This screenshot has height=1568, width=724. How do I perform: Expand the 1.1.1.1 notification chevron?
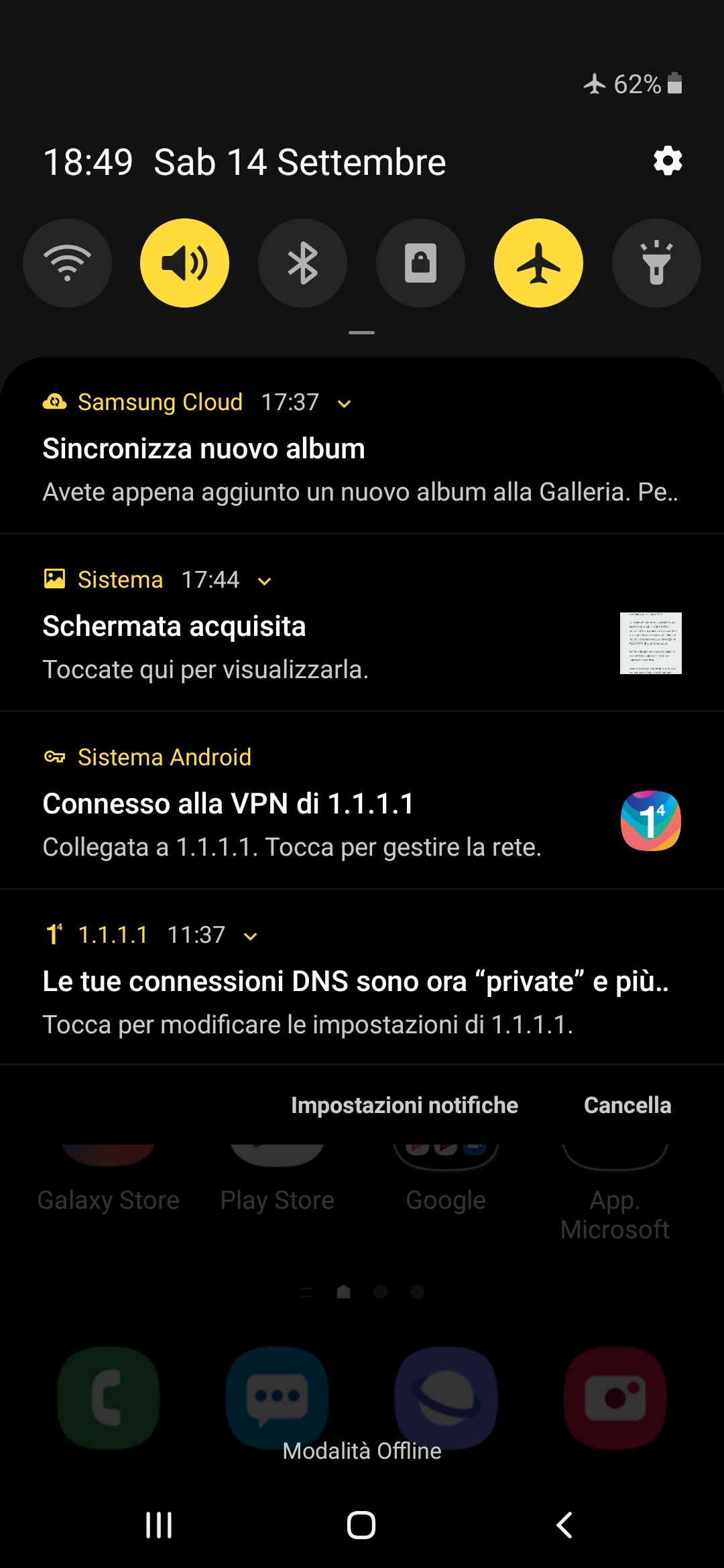click(x=251, y=936)
